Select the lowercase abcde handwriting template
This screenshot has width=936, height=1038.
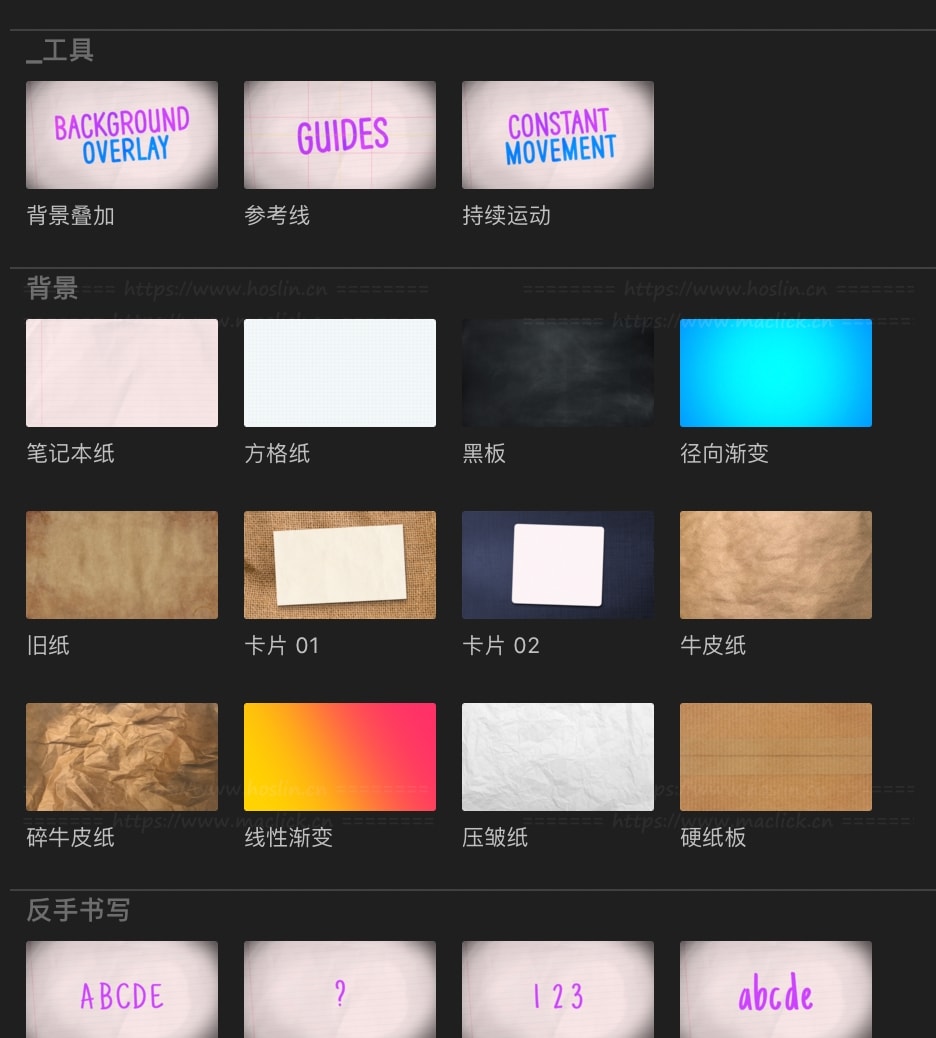click(x=776, y=990)
